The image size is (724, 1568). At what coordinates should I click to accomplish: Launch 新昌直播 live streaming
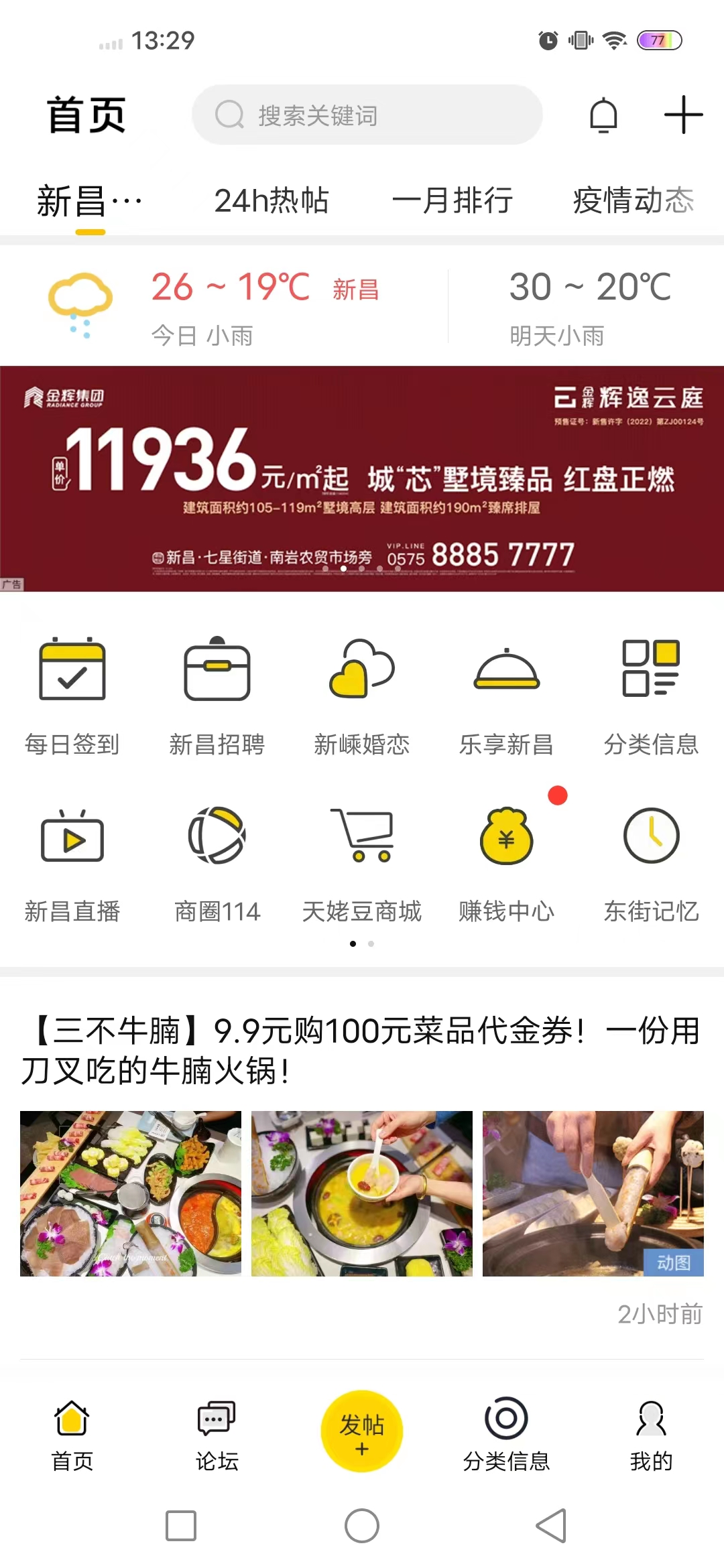click(x=72, y=864)
